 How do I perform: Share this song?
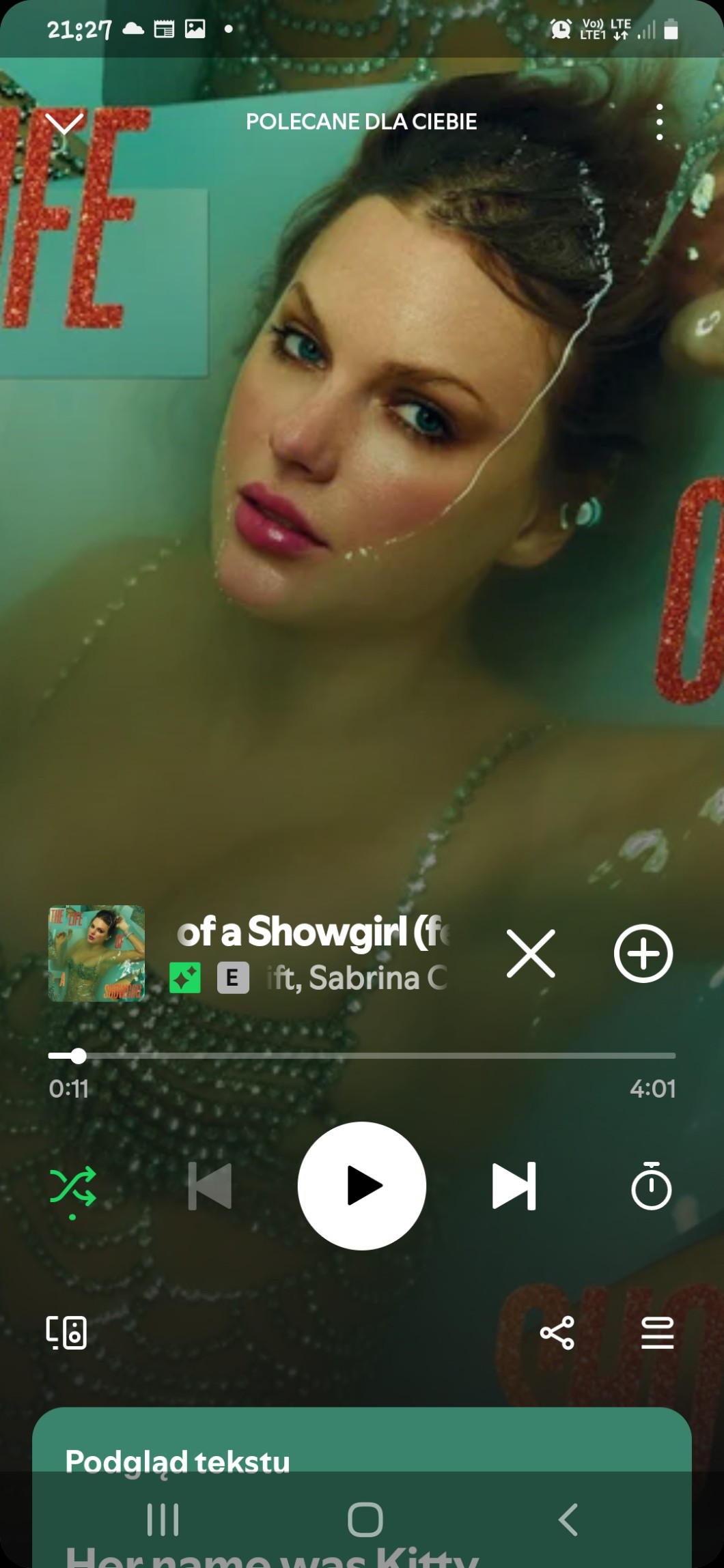557,1332
